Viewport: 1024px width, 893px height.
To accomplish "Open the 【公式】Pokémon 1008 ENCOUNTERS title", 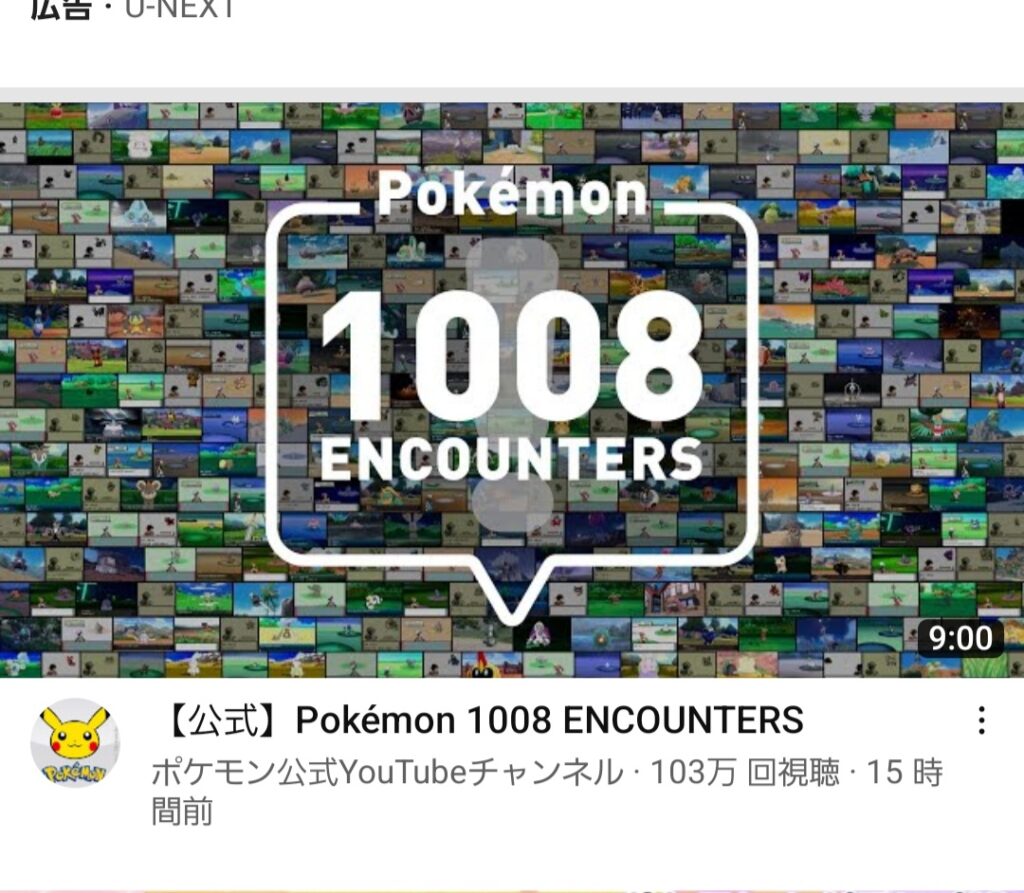I will 480,720.
